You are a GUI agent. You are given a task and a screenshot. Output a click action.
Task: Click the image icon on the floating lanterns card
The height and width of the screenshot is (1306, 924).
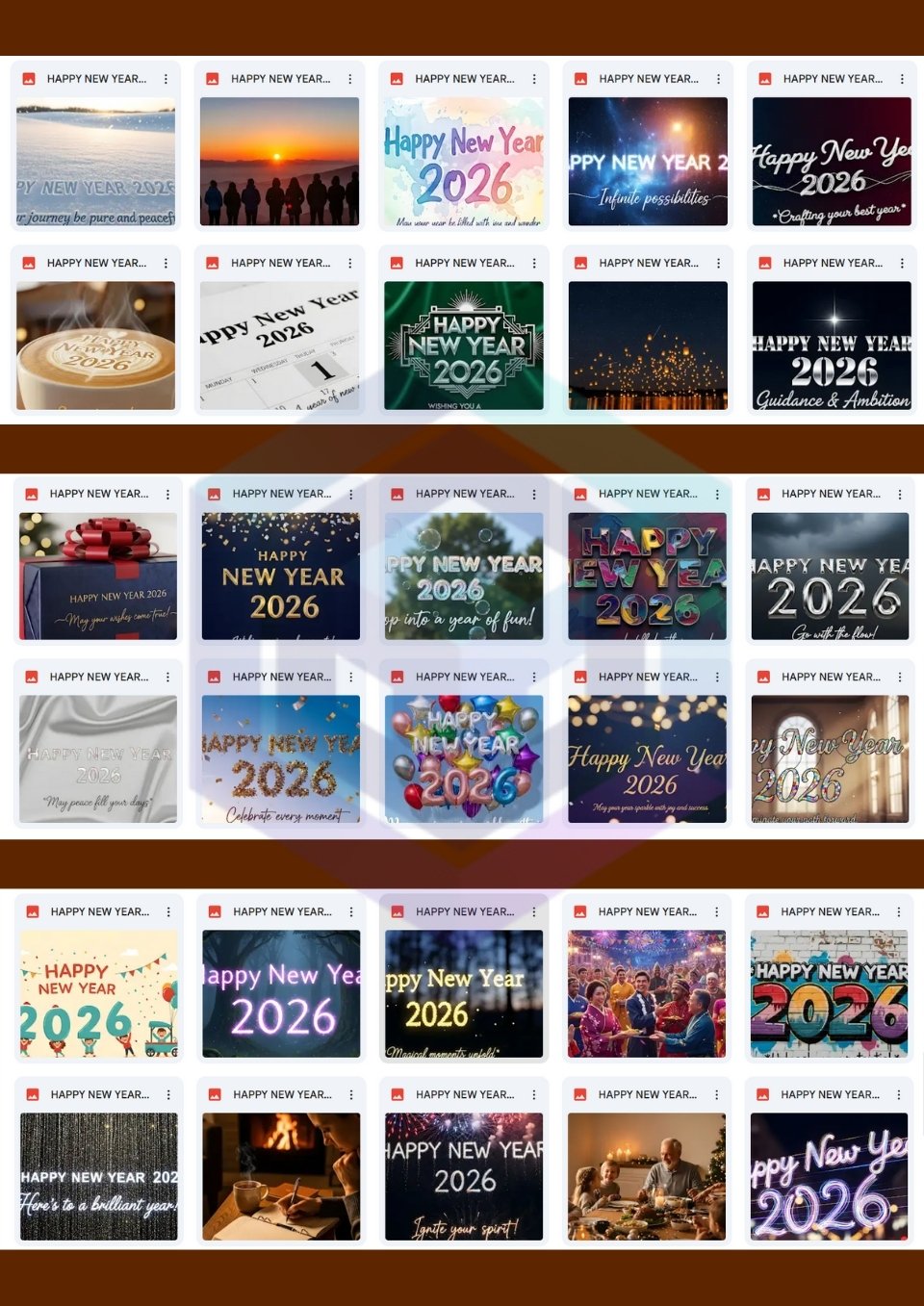pyautogui.click(x=580, y=263)
